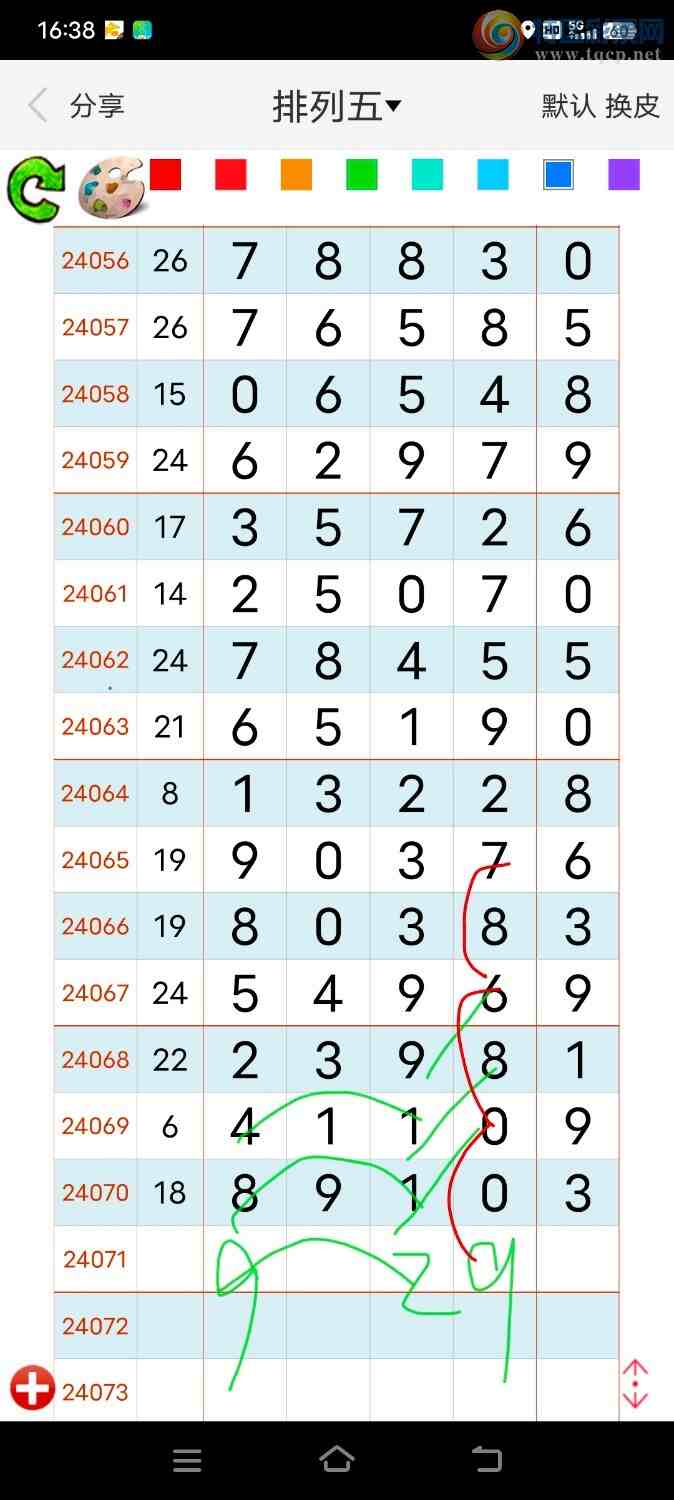Select the teal pen color

[x=427, y=175]
